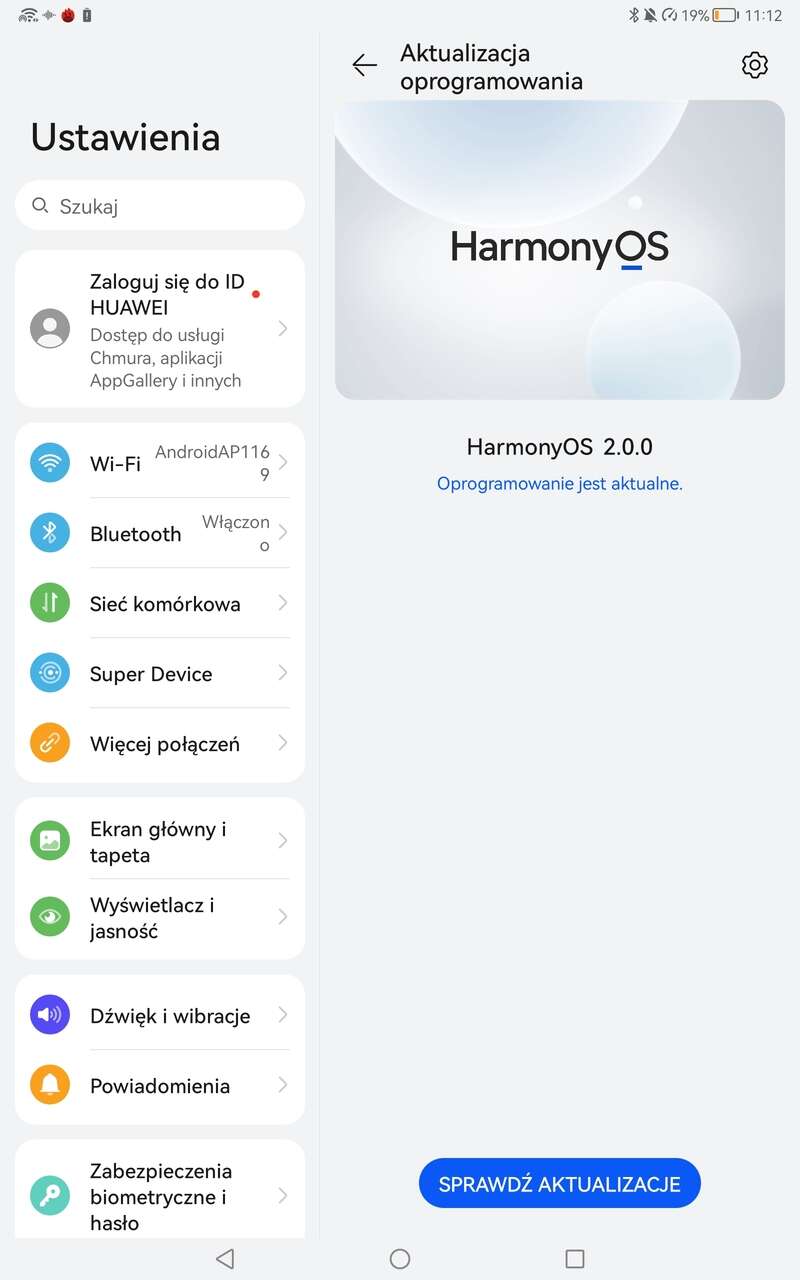The height and width of the screenshot is (1280, 800).
Task: Go back from the software update screen
Action: 364,66
